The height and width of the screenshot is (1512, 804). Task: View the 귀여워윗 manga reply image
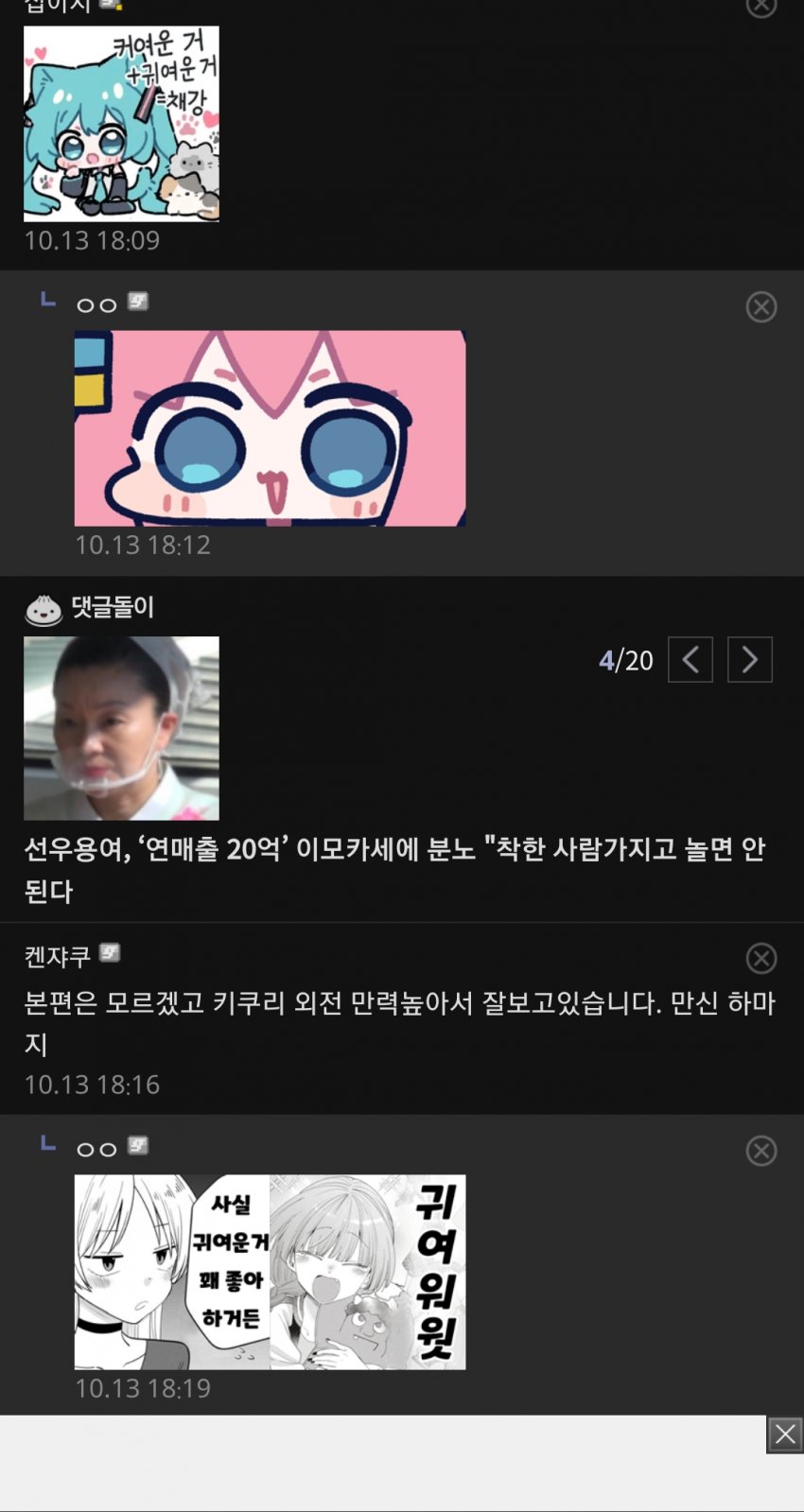click(x=270, y=1271)
